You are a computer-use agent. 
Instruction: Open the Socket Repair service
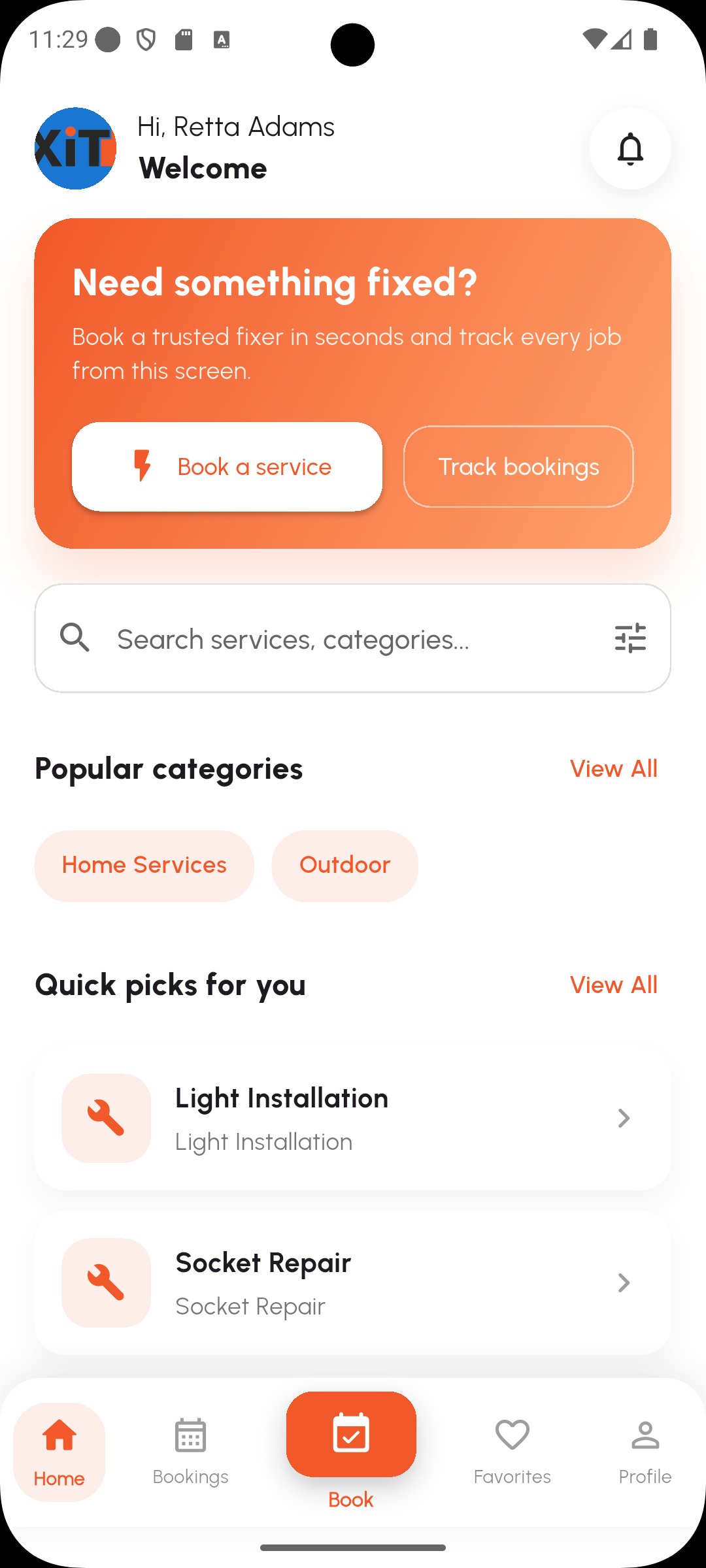tap(352, 1283)
